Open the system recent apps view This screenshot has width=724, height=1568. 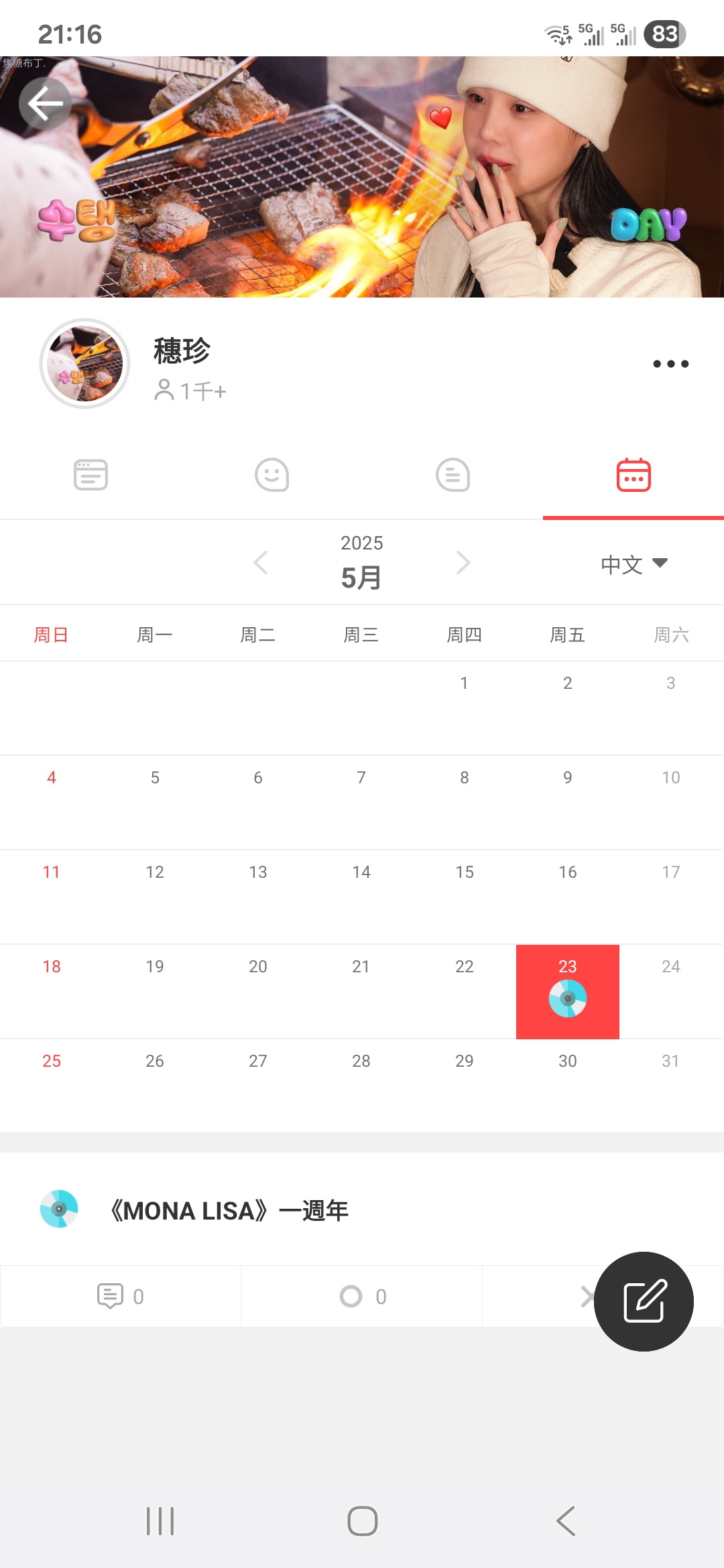(x=160, y=1521)
